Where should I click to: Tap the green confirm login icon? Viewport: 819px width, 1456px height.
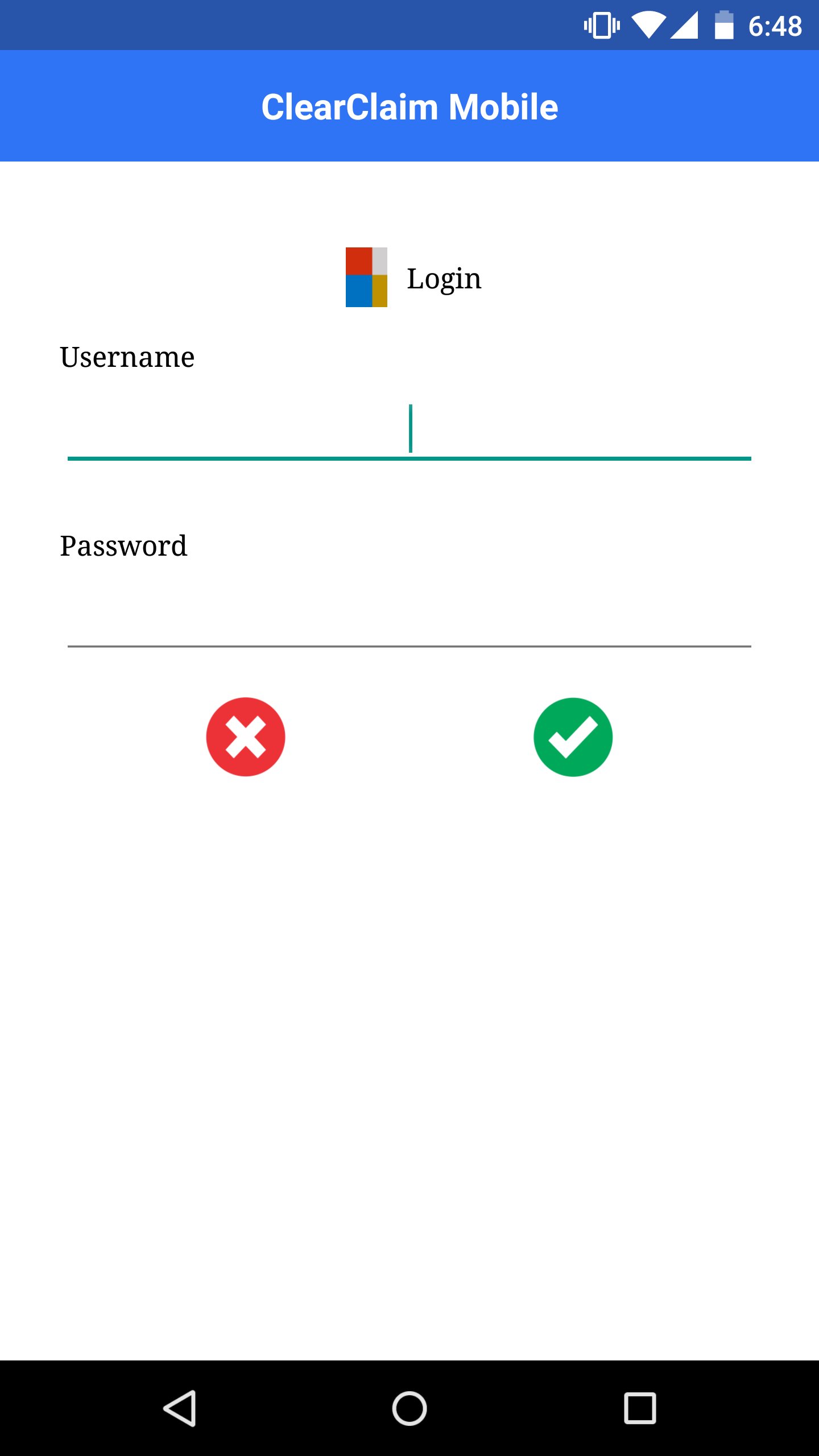(573, 736)
